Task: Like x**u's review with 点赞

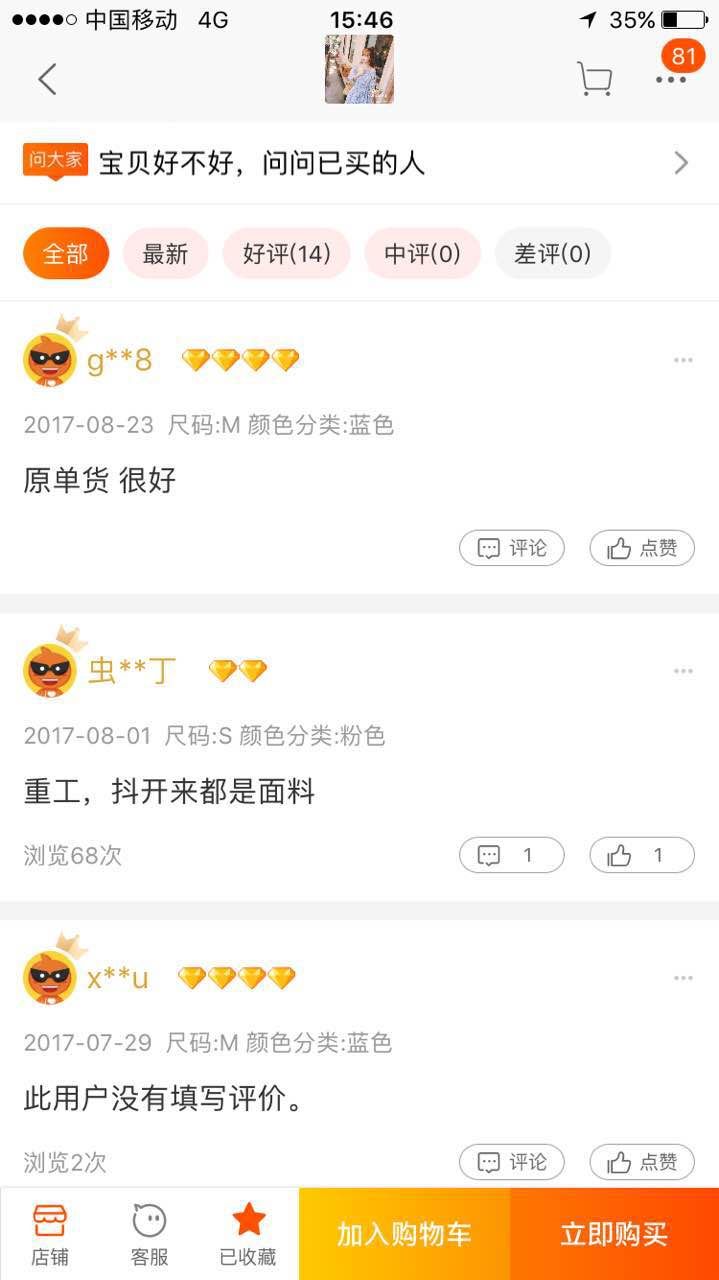Action: pyautogui.click(x=641, y=1162)
